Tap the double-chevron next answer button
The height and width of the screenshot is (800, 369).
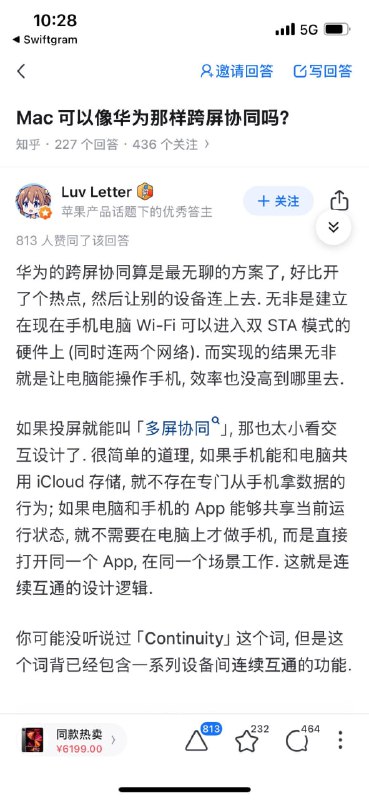click(333, 227)
